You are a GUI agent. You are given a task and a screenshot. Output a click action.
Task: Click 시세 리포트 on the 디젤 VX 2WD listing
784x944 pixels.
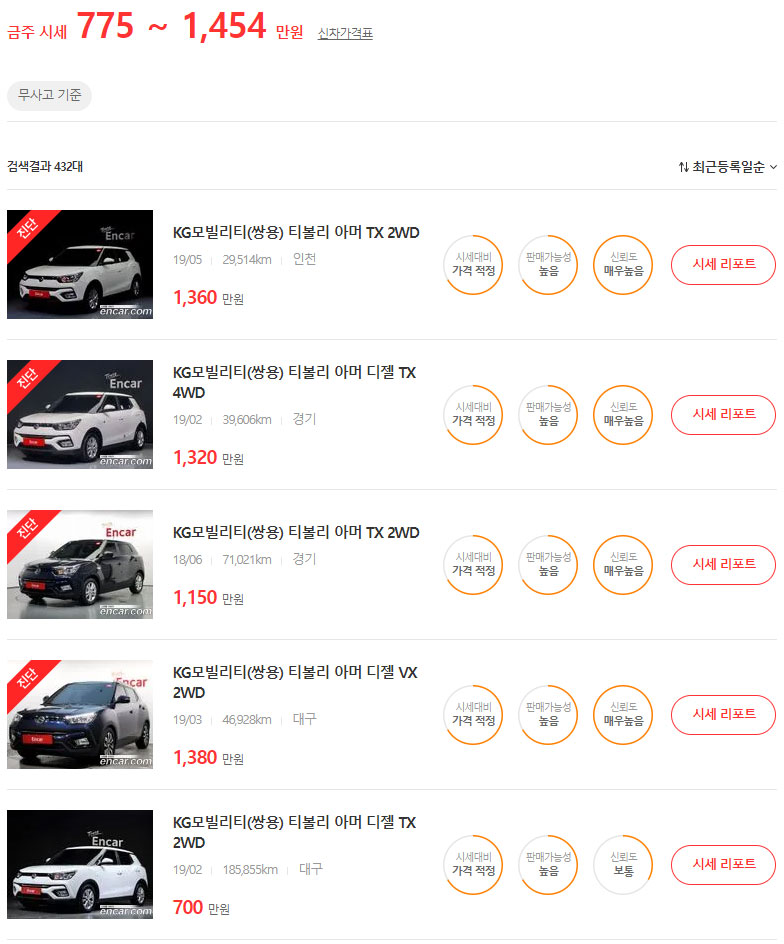[x=722, y=715]
